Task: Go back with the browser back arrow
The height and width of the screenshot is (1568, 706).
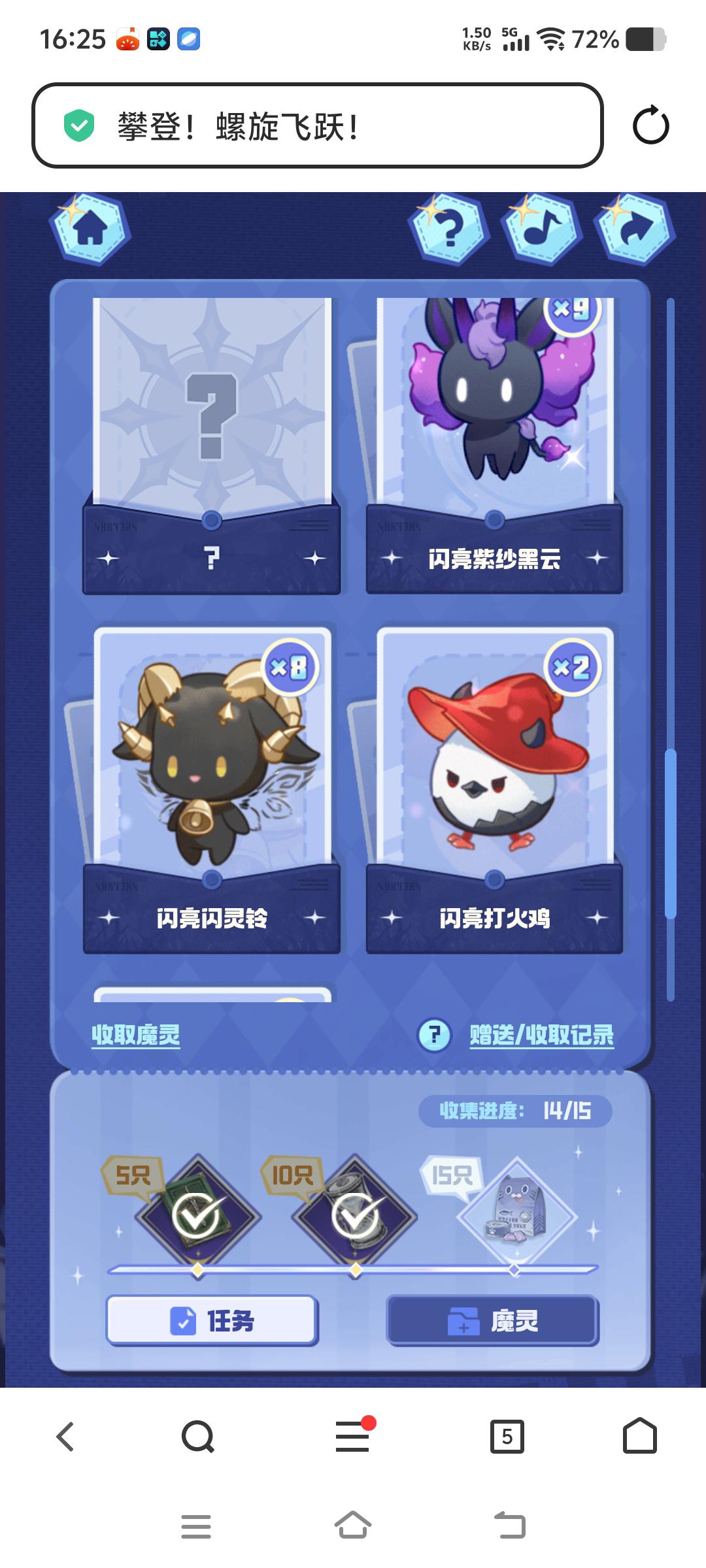Action: click(x=65, y=1437)
